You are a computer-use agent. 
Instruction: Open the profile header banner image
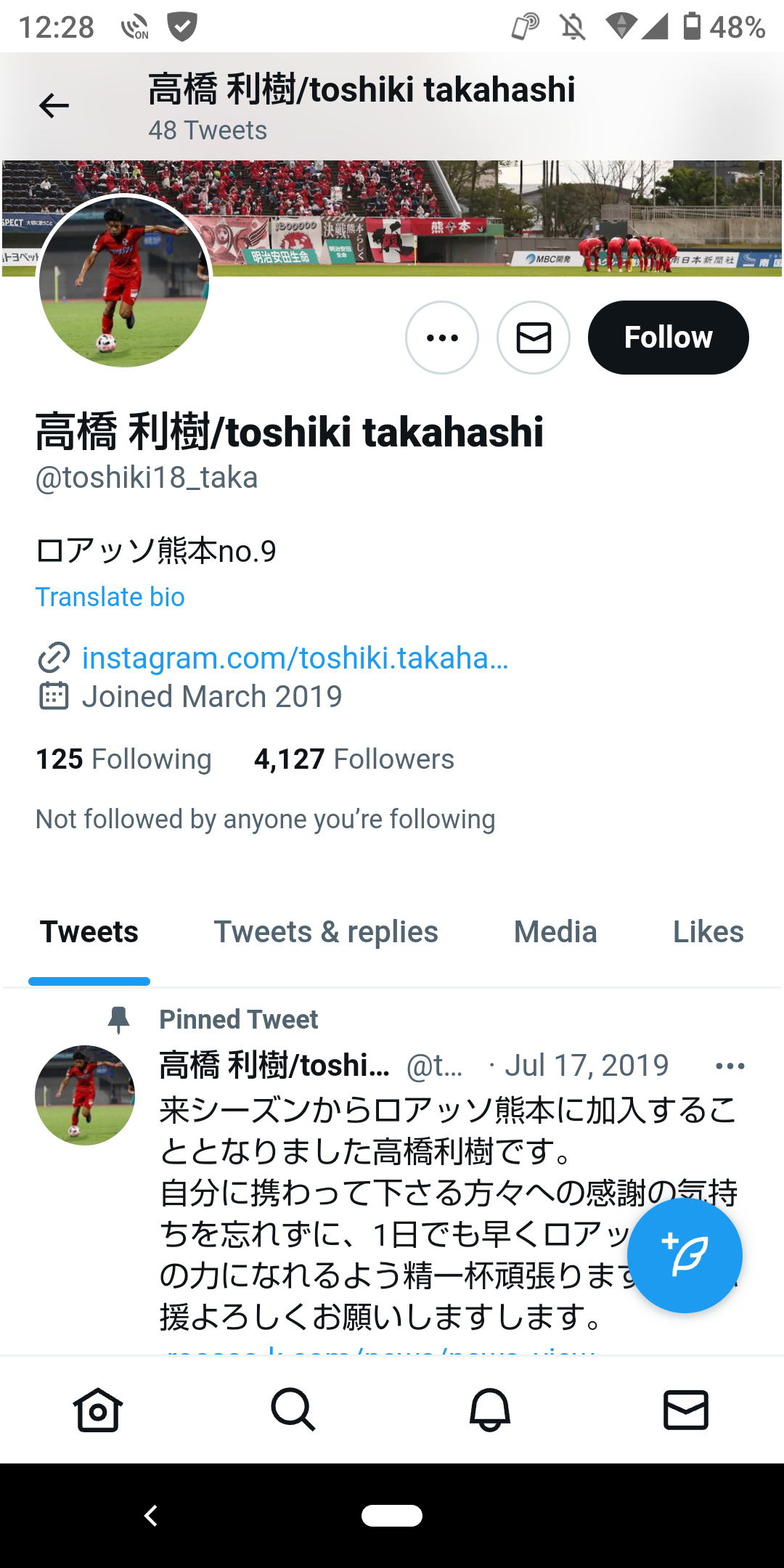[508, 218]
